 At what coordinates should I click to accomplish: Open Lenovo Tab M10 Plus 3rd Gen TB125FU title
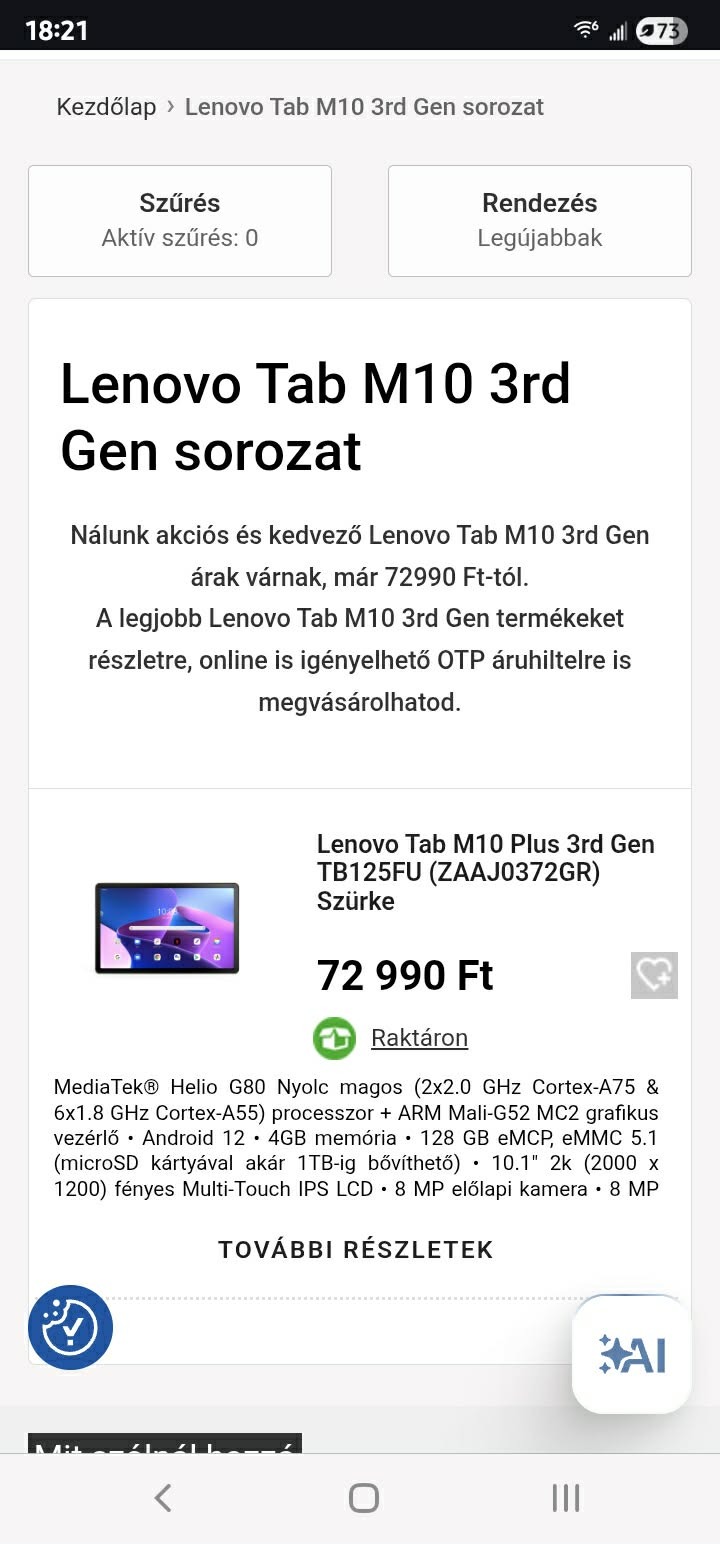[485, 872]
